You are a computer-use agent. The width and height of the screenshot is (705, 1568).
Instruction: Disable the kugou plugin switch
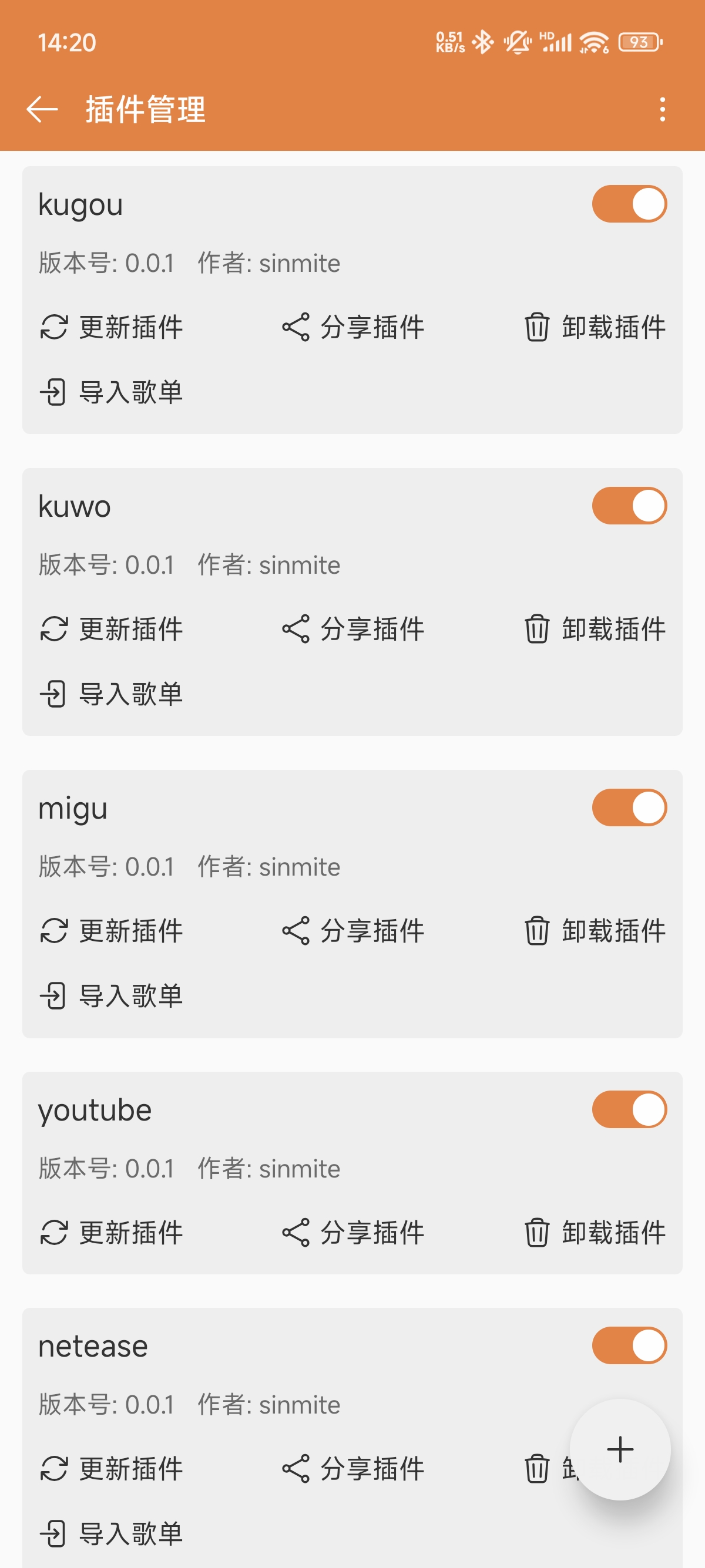coord(629,204)
